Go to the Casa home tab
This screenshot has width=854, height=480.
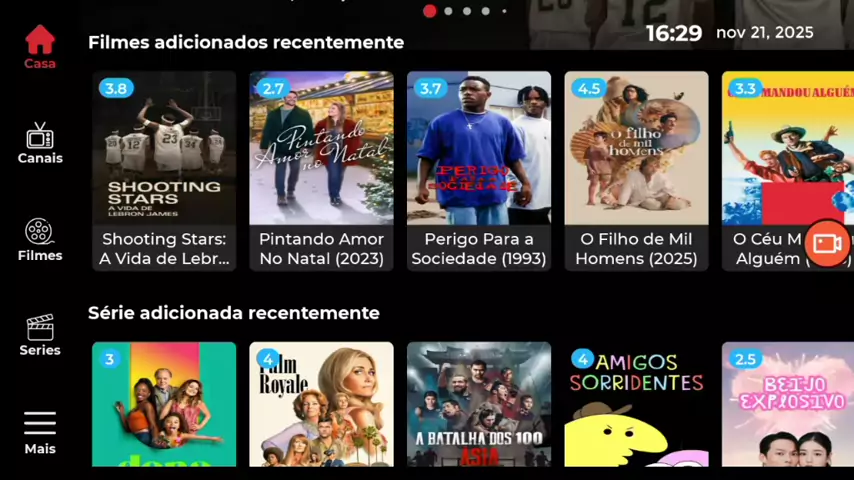(40, 47)
